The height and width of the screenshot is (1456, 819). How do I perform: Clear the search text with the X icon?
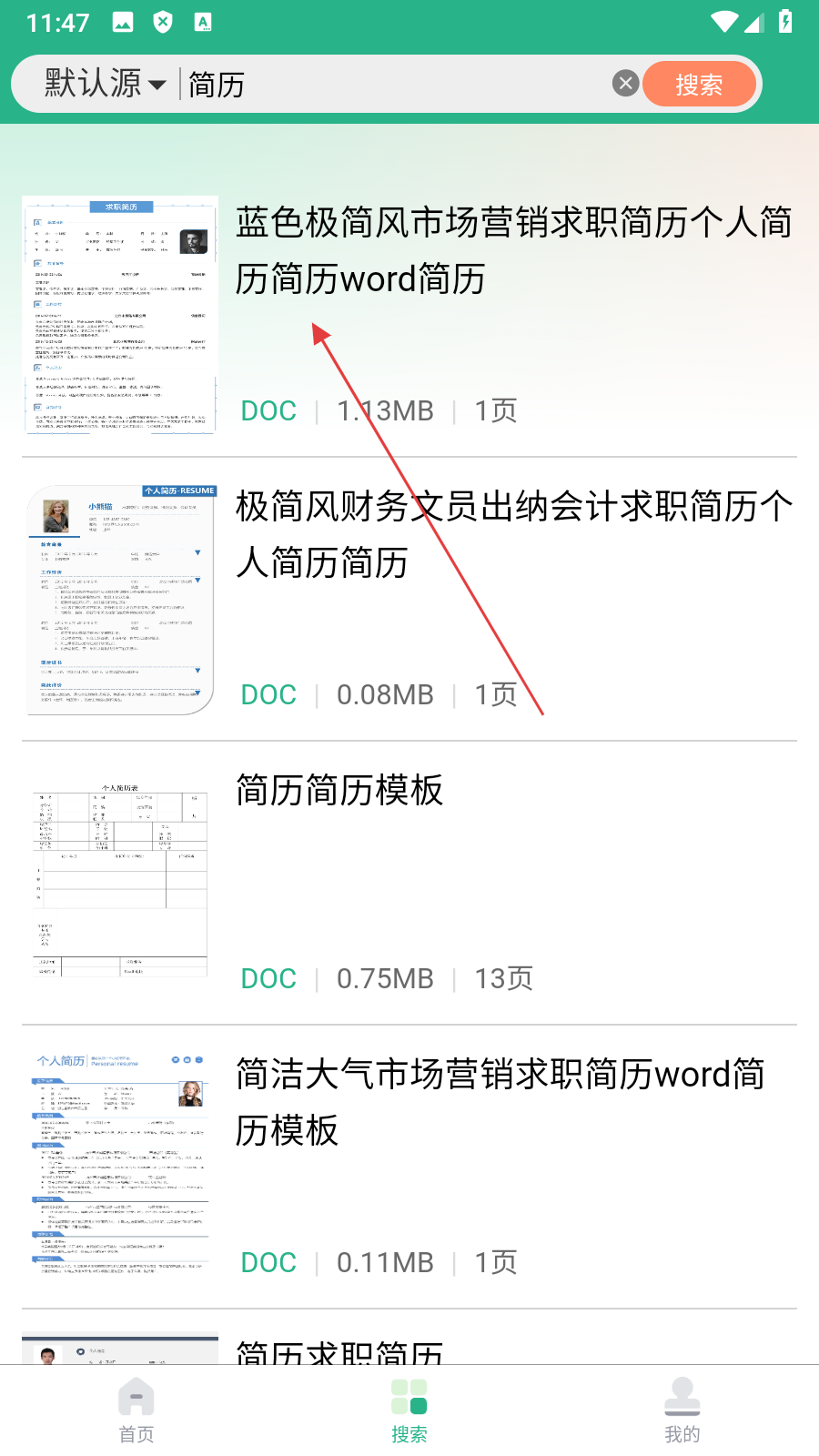pos(625,84)
